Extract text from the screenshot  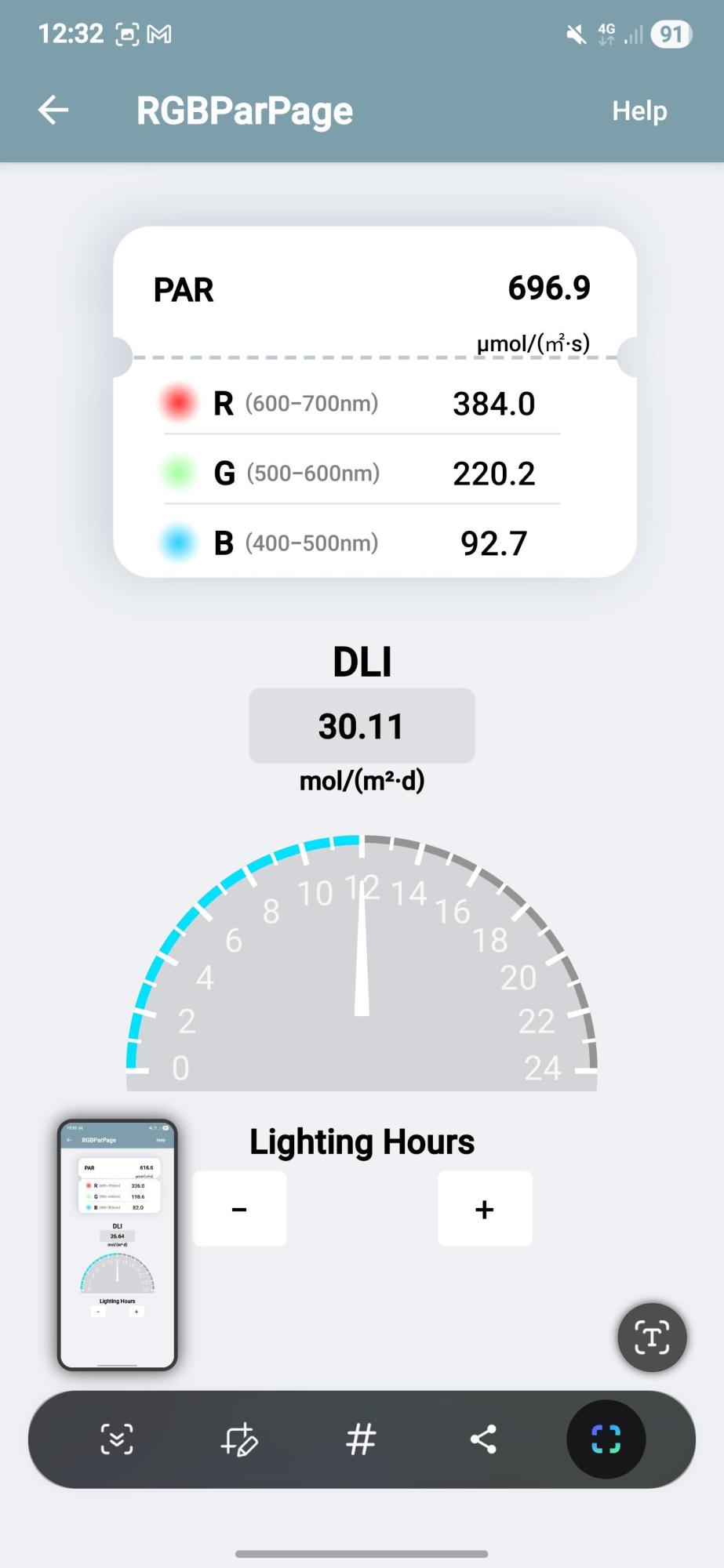click(652, 1337)
